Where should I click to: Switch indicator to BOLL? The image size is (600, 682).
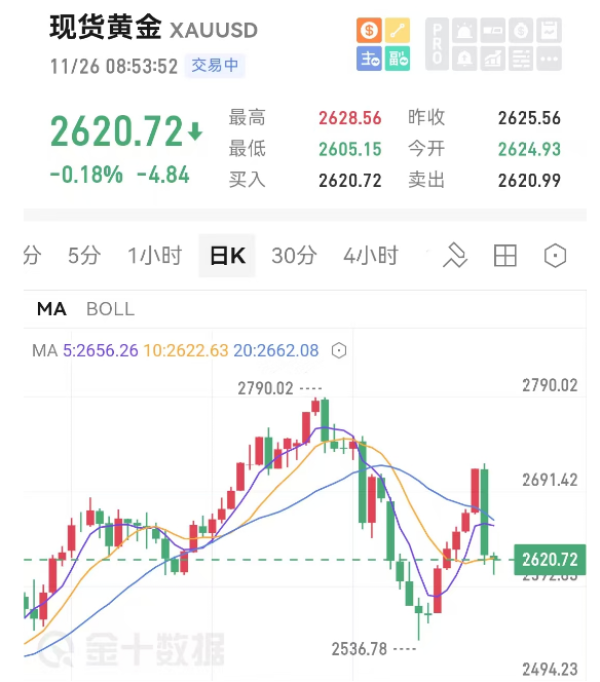(x=110, y=309)
